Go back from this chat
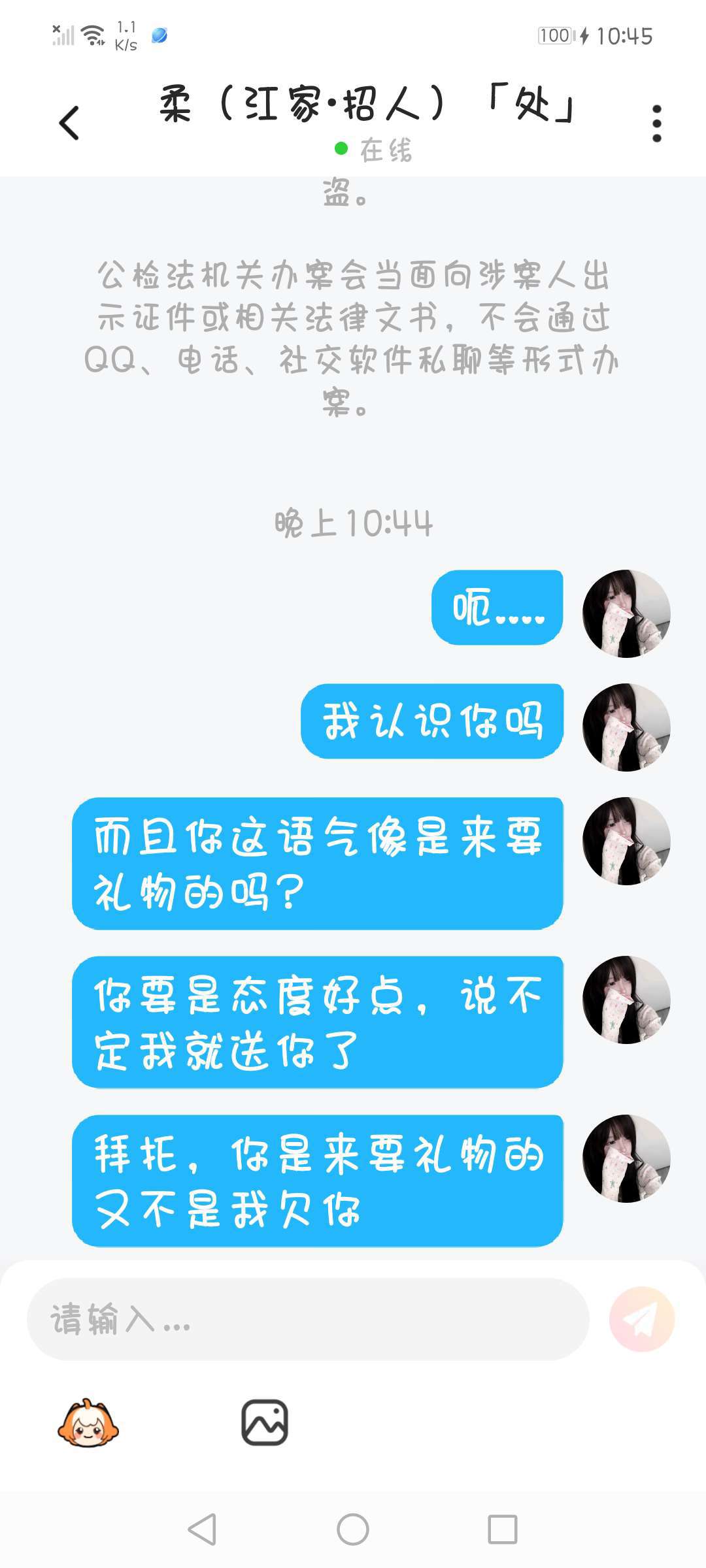The image size is (706, 1568). 69,123
